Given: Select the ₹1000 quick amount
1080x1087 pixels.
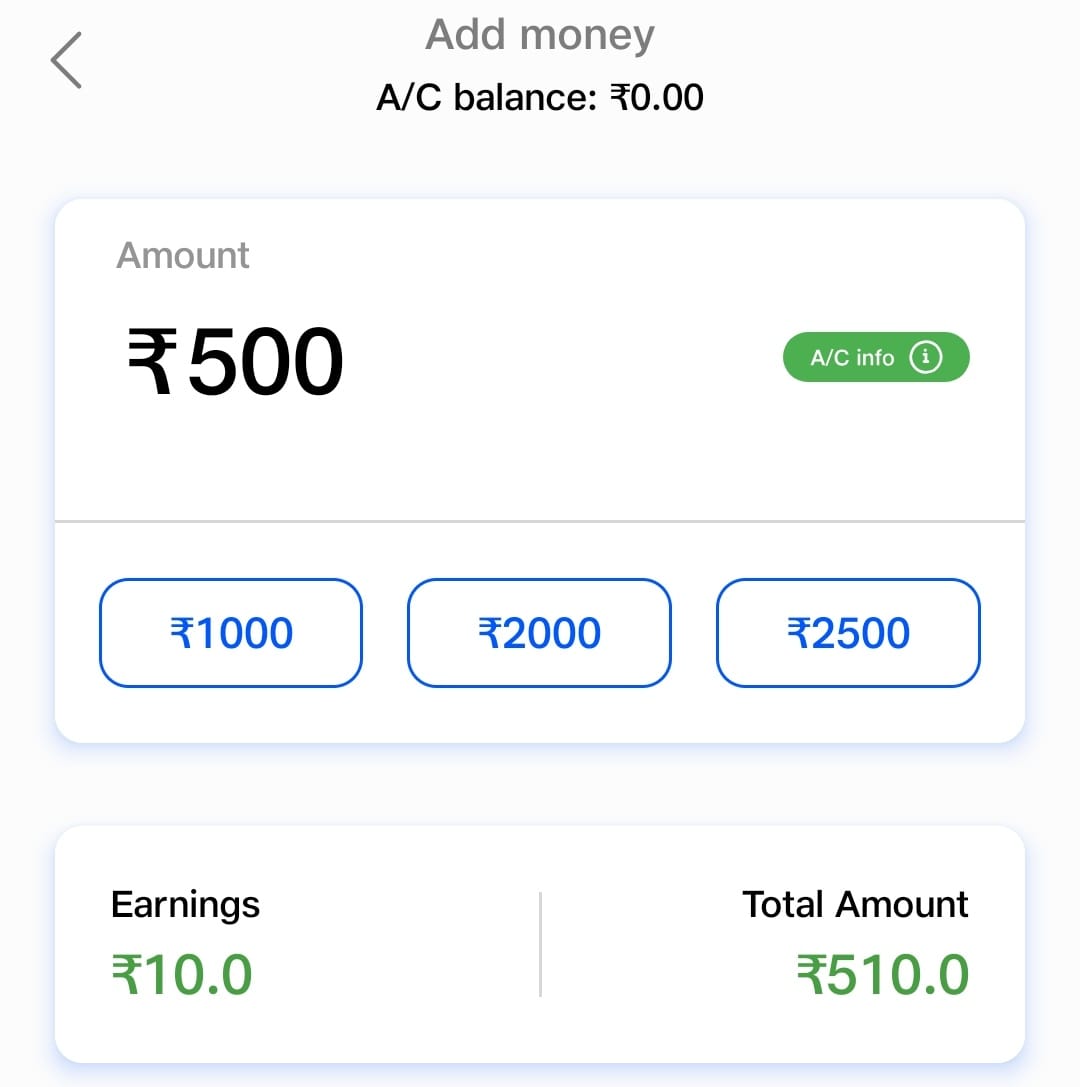Looking at the screenshot, I should pos(231,633).
